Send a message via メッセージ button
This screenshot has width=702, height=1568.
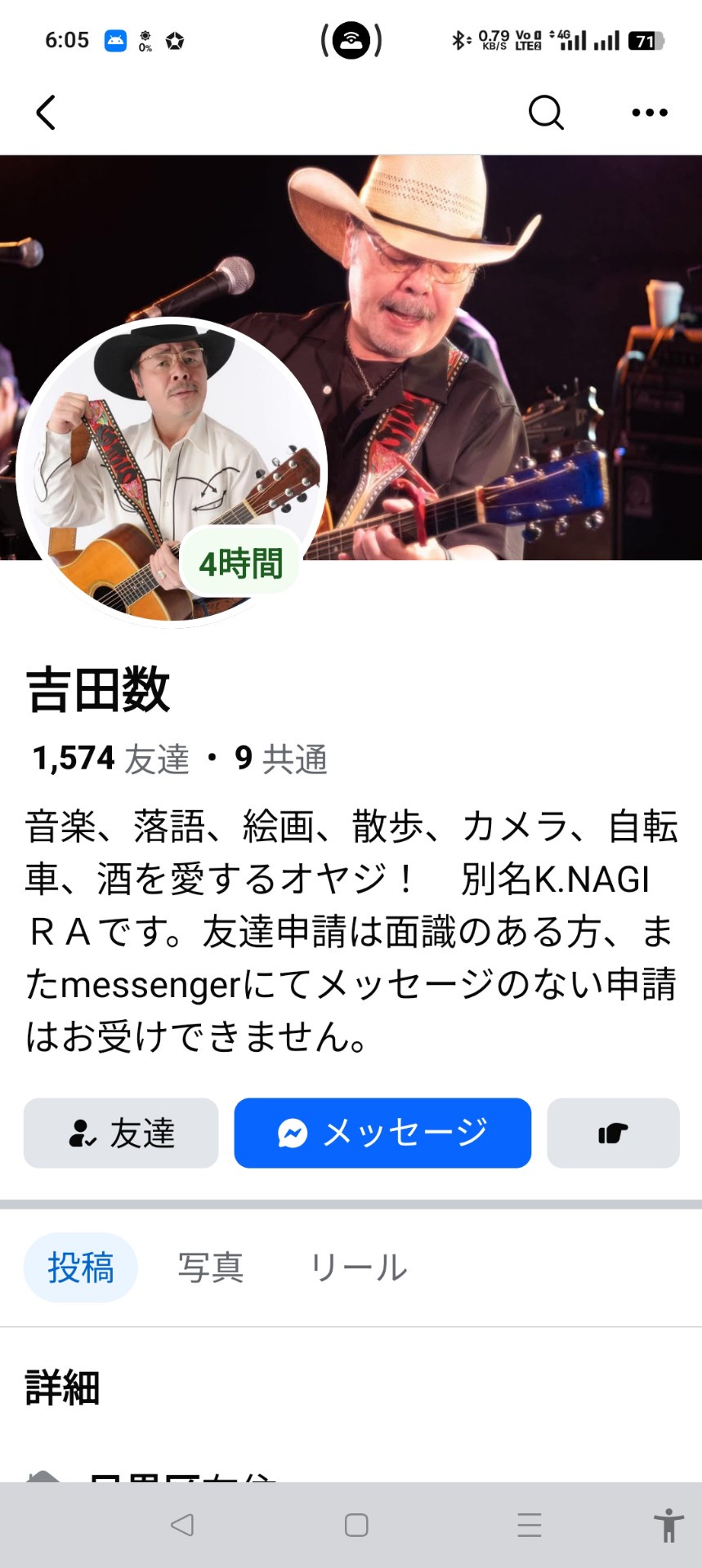pos(382,1133)
